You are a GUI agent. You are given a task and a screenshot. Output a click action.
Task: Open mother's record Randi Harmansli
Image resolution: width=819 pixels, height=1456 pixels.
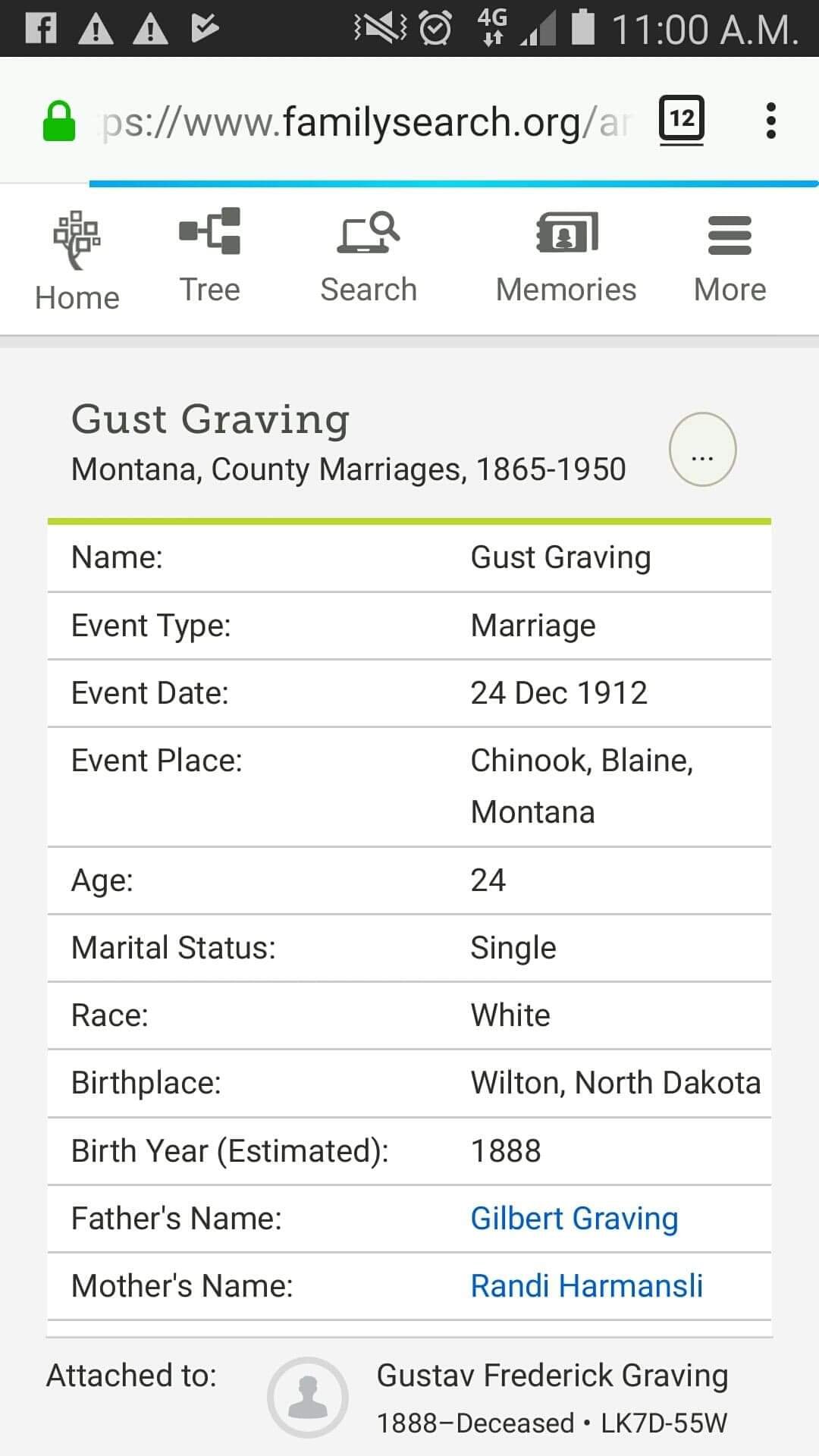[x=586, y=1286]
